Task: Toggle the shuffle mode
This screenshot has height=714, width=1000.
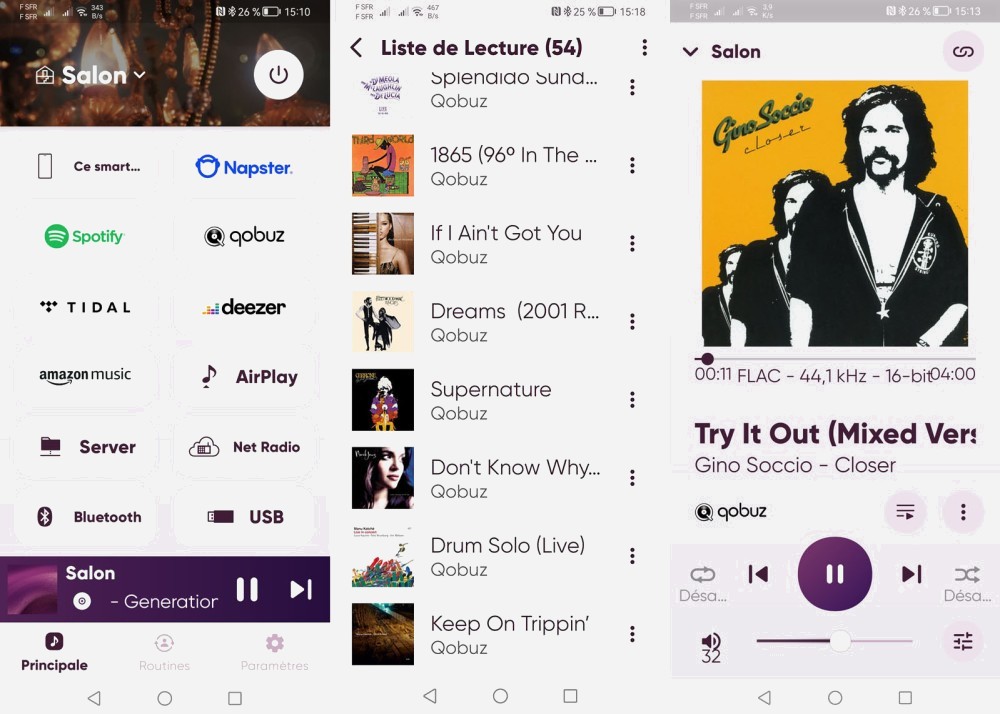Action: tap(967, 575)
